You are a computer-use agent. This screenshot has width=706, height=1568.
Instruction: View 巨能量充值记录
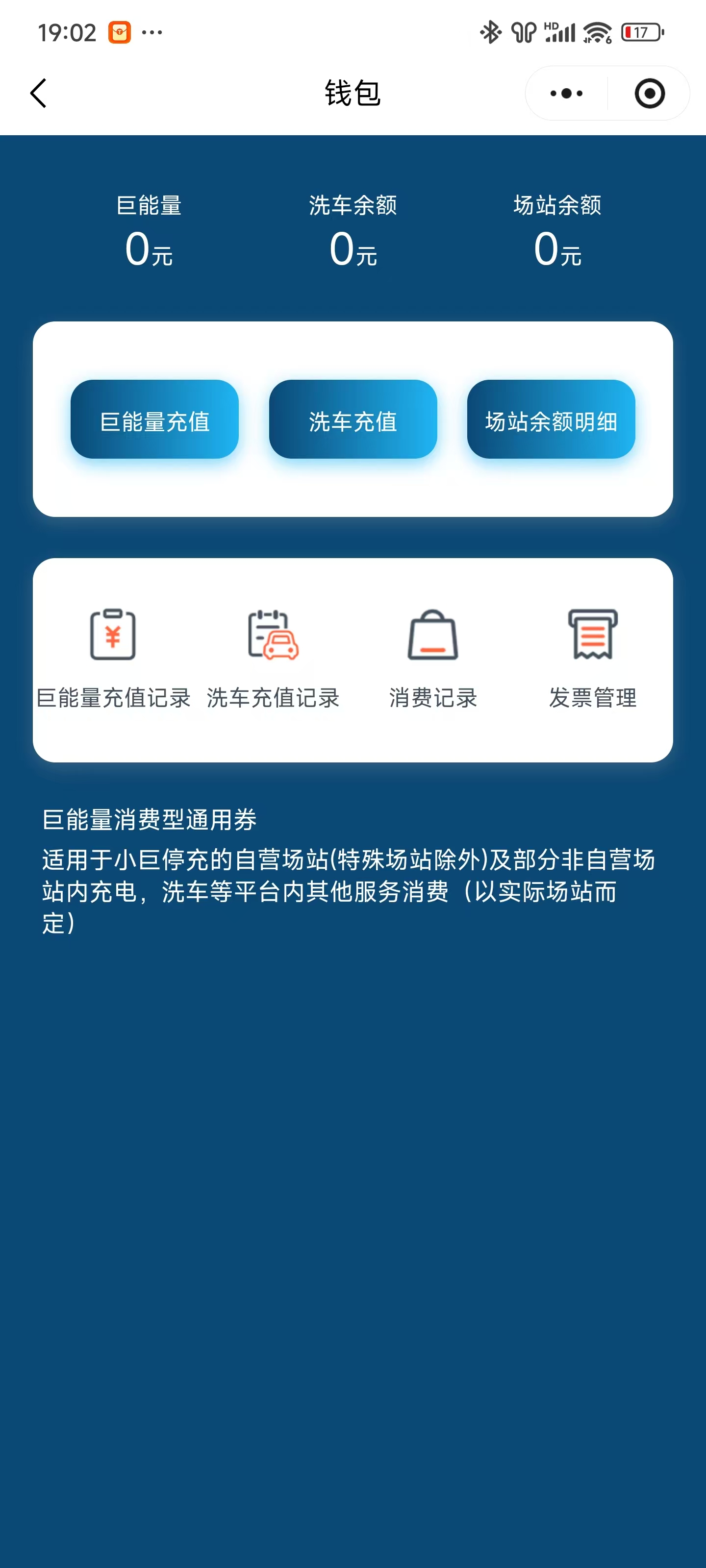(x=113, y=659)
